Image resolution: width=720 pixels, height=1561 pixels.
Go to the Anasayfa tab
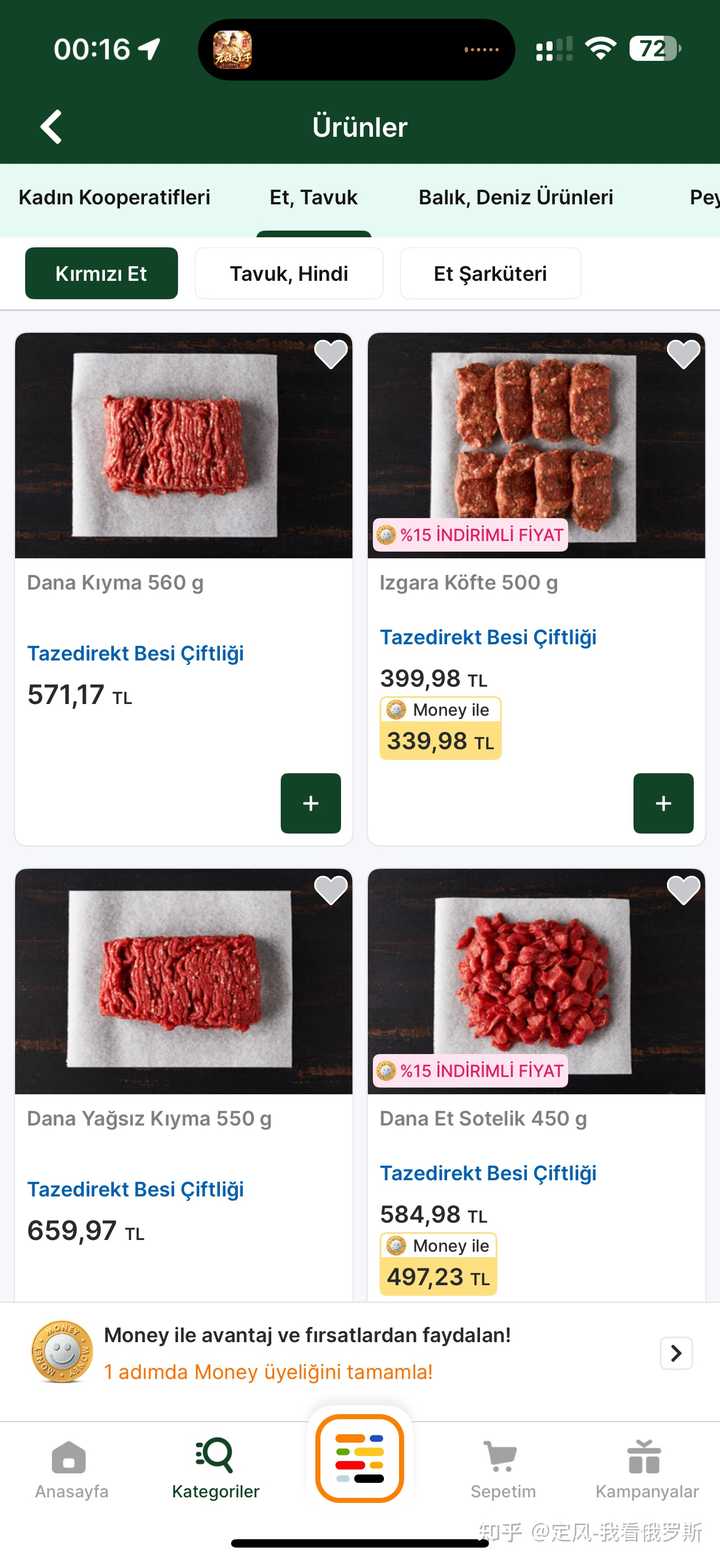(71, 1470)
